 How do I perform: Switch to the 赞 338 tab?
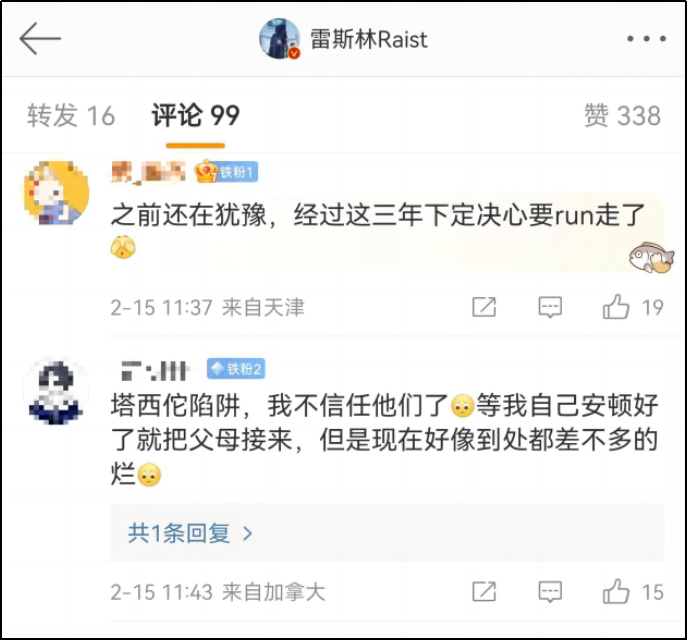coord(622,116)
